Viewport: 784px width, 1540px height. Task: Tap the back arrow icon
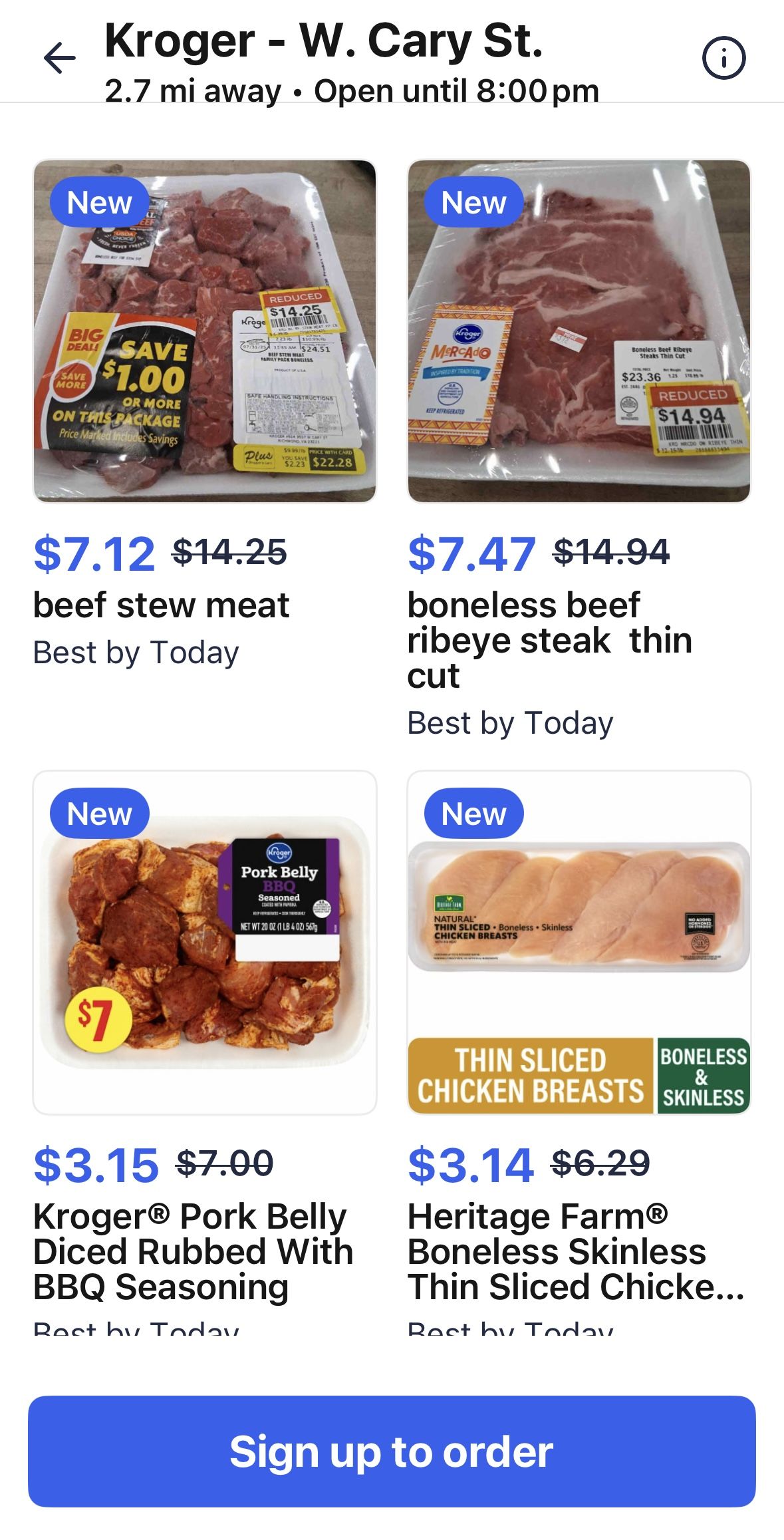click(61, 59)
